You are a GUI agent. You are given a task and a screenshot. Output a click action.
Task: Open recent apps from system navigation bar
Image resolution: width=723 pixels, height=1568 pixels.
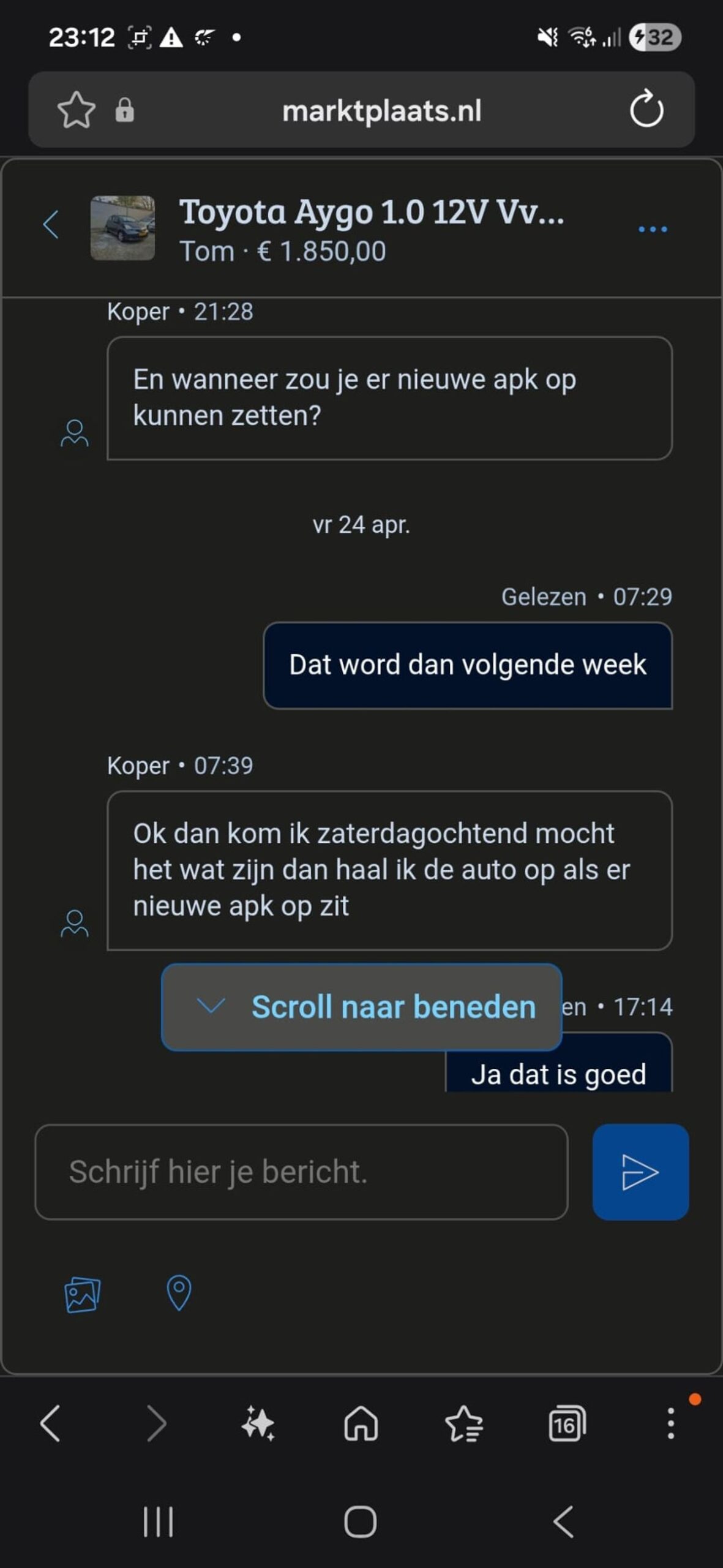pyautogui.click(x=159, y=1522)
